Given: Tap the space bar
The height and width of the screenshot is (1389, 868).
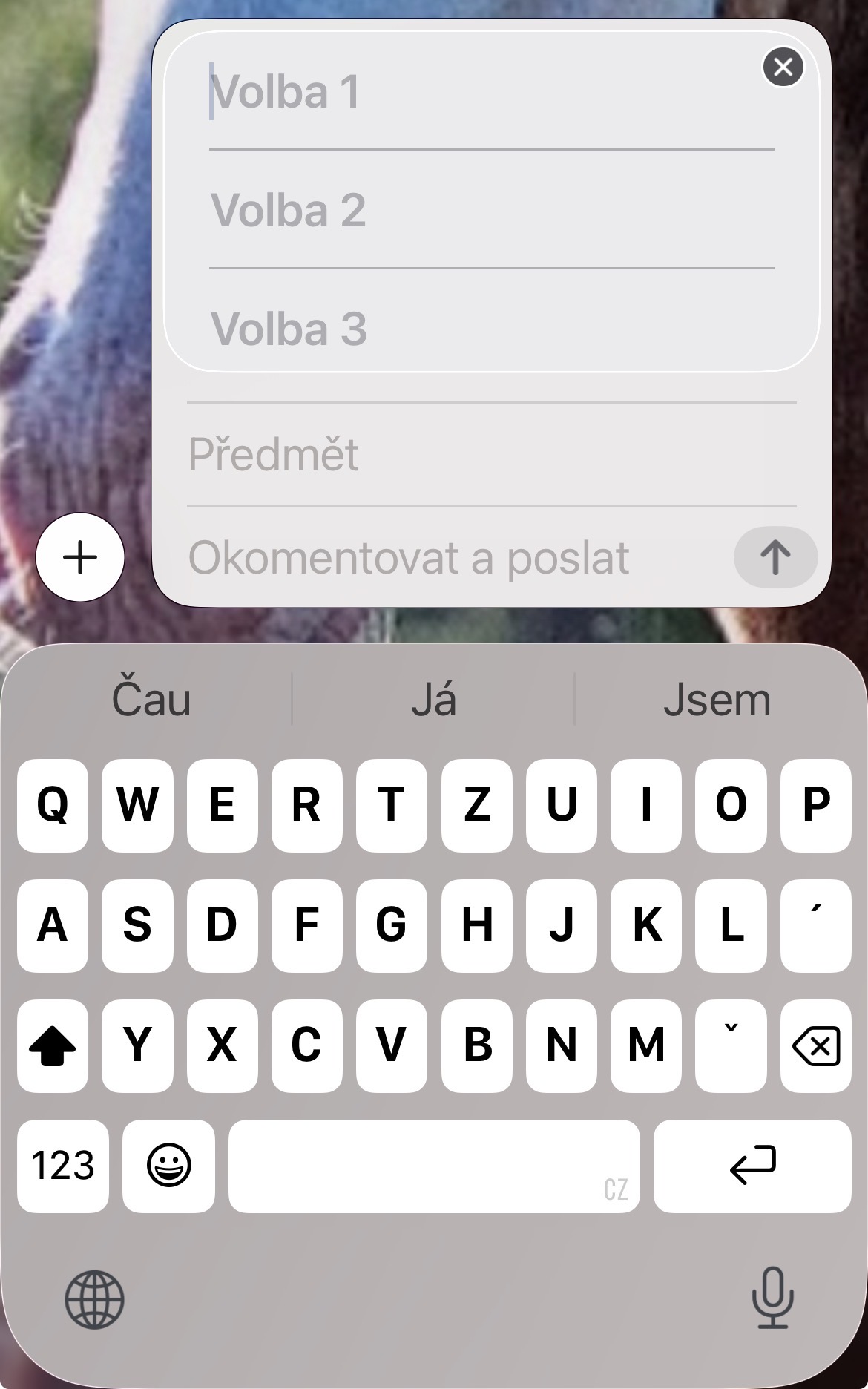Looking at the screenshot, I should (434, 1166).
